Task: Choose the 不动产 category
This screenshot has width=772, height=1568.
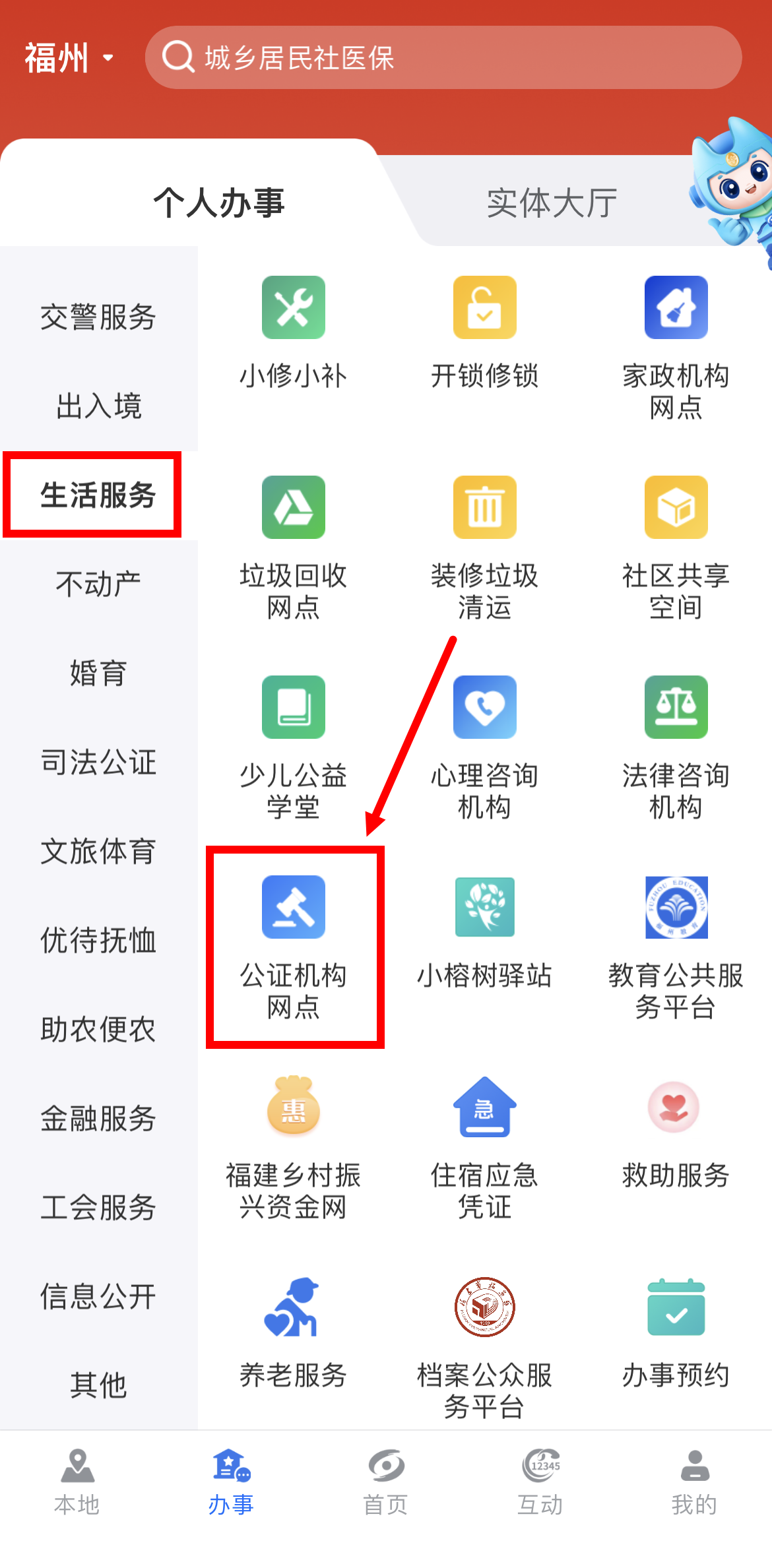Action: (98, 584)
